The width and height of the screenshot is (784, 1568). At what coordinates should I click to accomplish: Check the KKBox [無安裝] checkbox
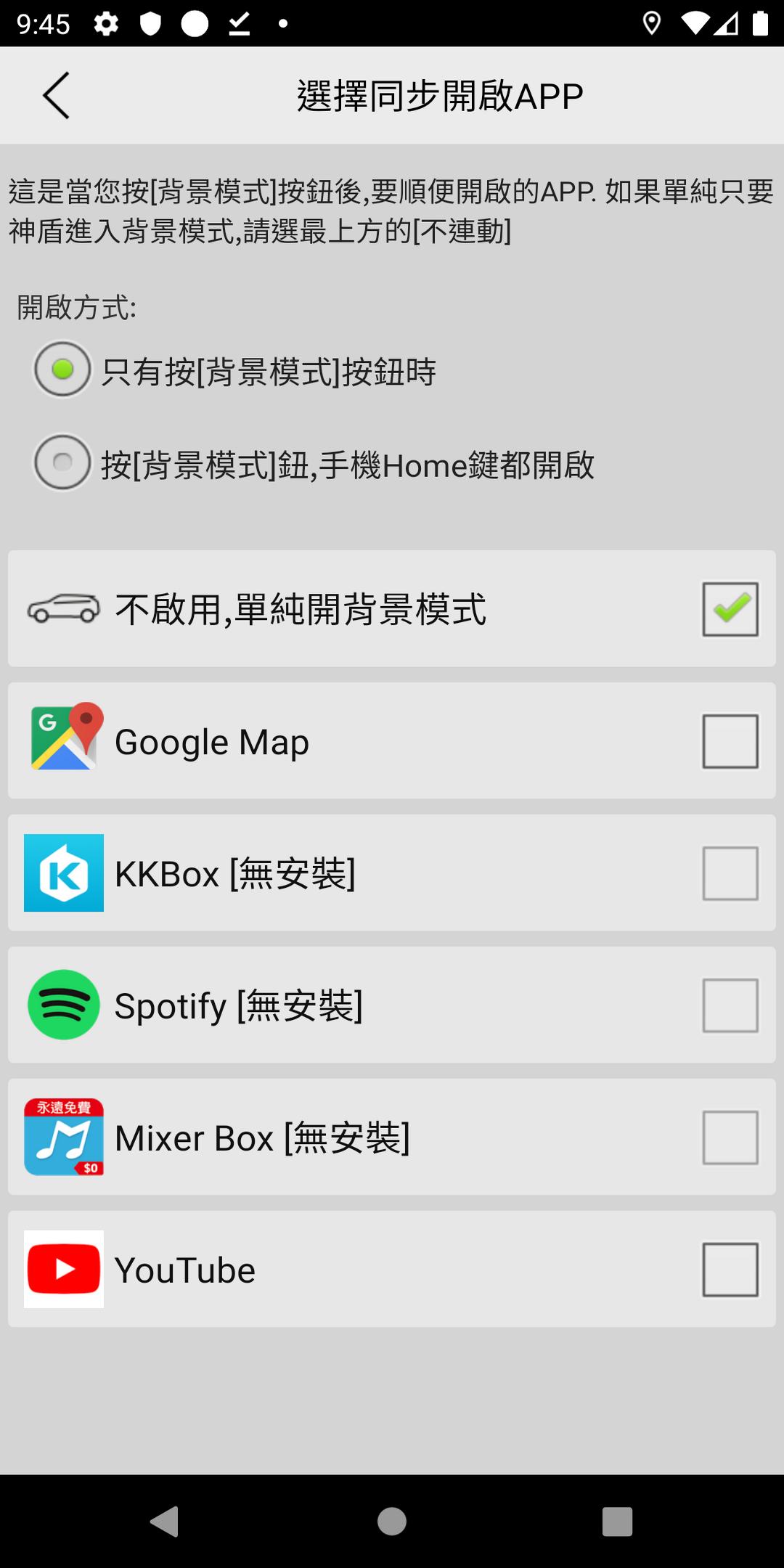pos(730,873)
